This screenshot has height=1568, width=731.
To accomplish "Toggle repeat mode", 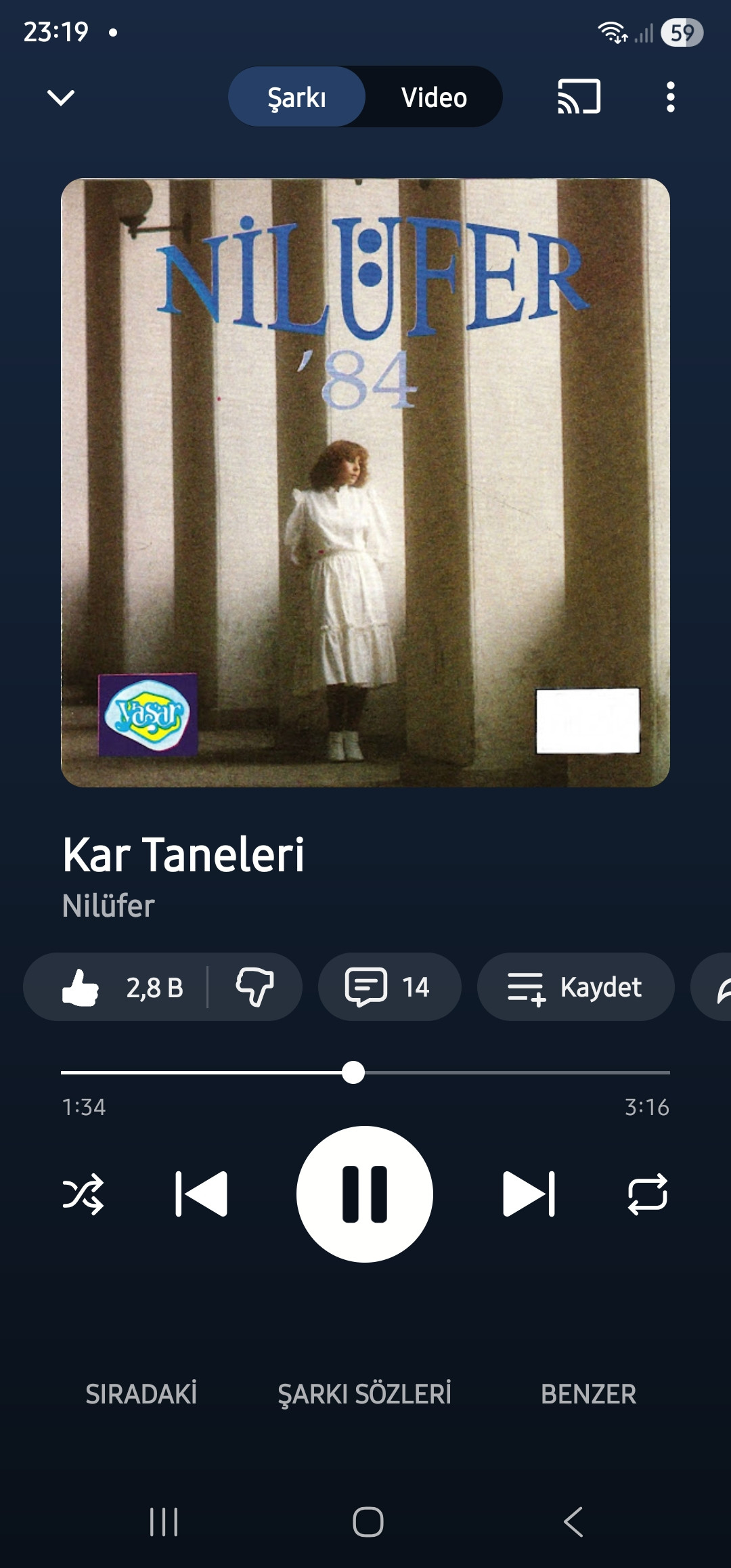I will coord(648,1194).
